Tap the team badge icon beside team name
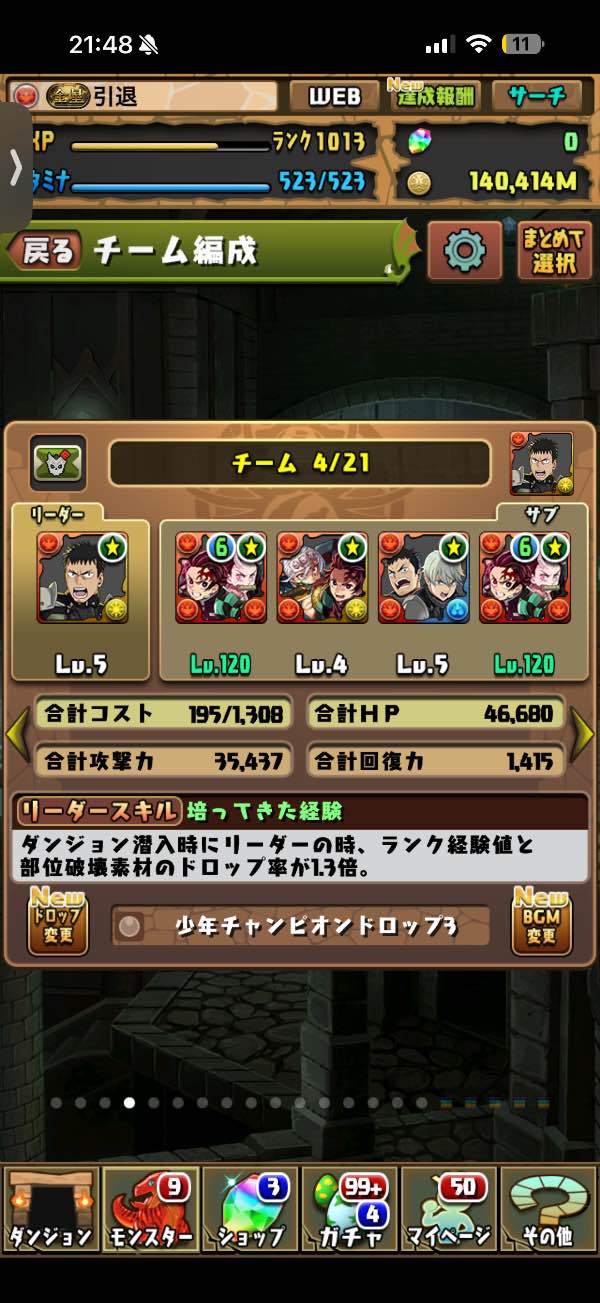The height and width of the screenshot is (1303, 600). [58, 462]
